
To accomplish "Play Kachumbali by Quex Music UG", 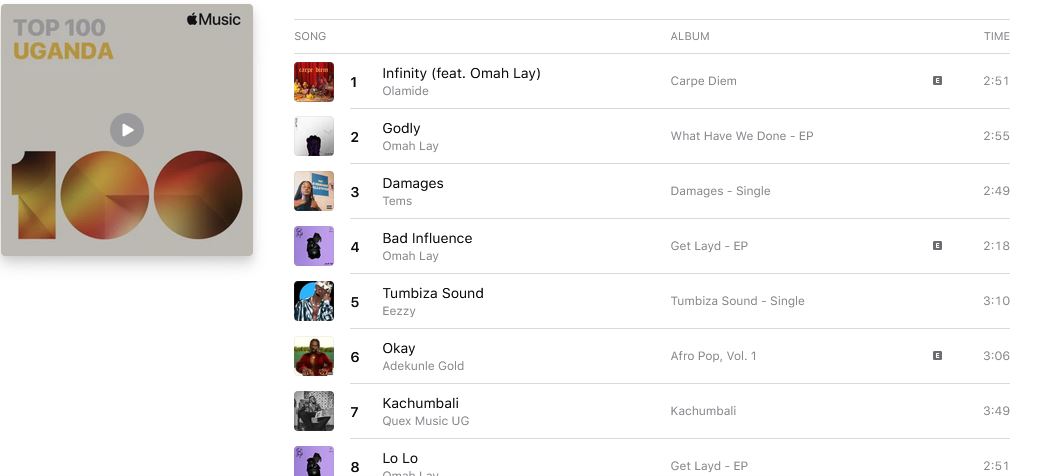I will tap(314, 411).
